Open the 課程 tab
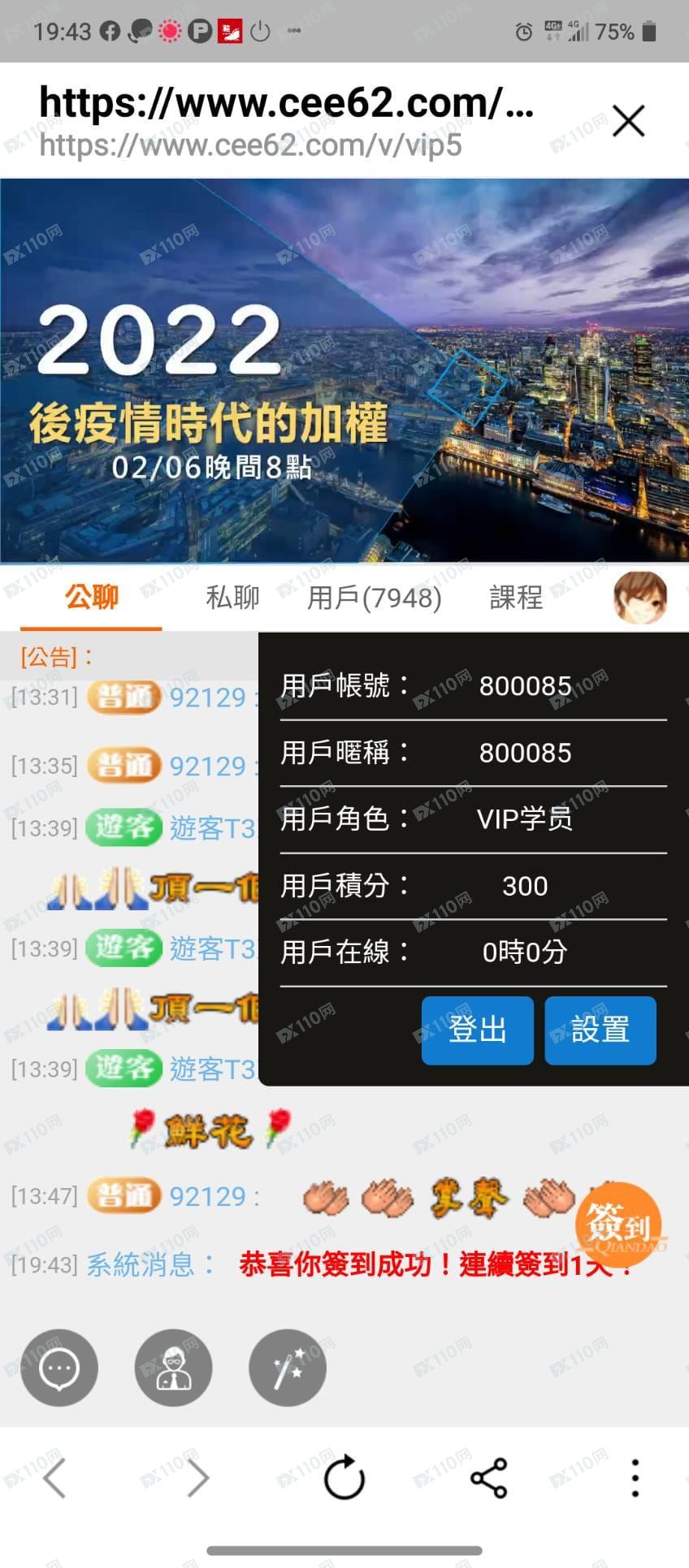The image size is (689, 1568). 516,598
